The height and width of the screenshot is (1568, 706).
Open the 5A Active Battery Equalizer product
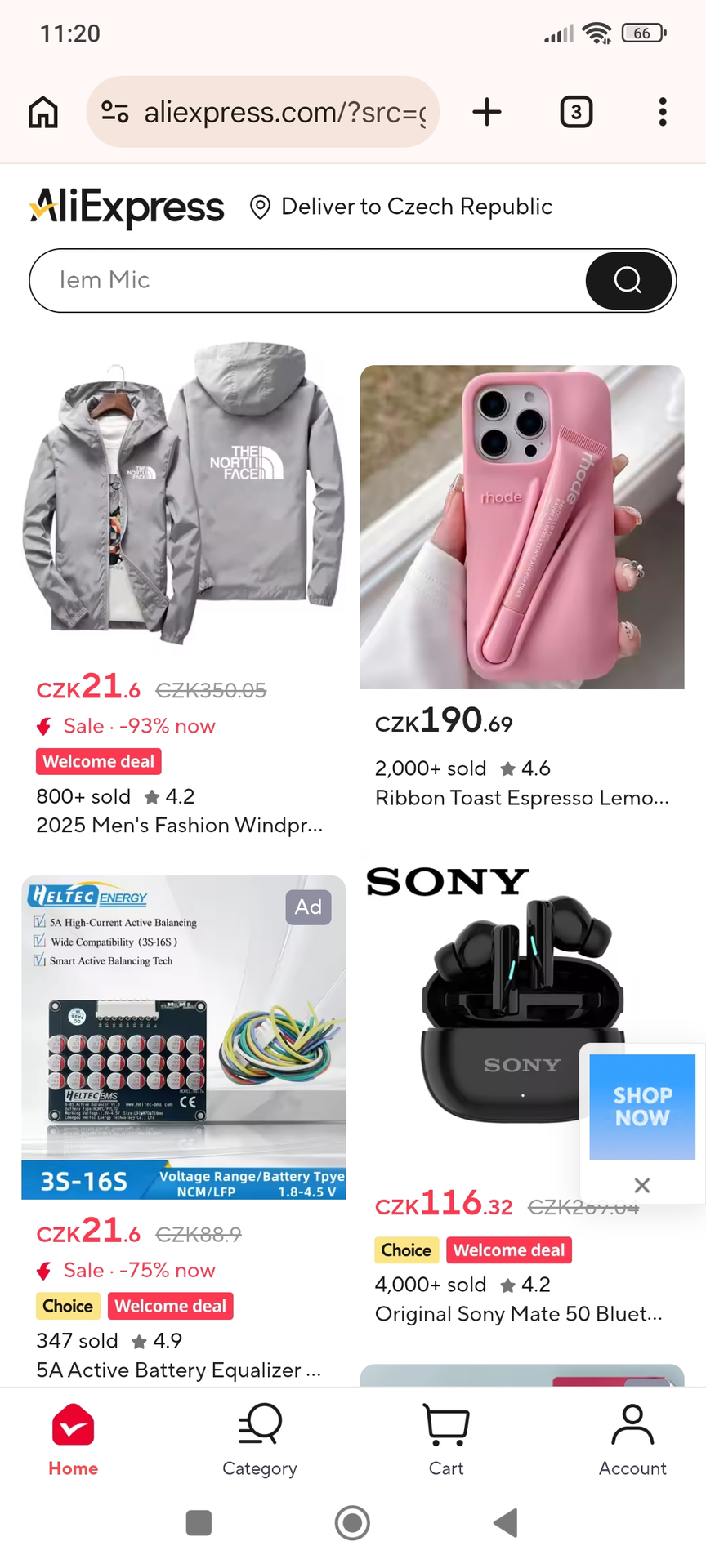tap(183, 1037)
